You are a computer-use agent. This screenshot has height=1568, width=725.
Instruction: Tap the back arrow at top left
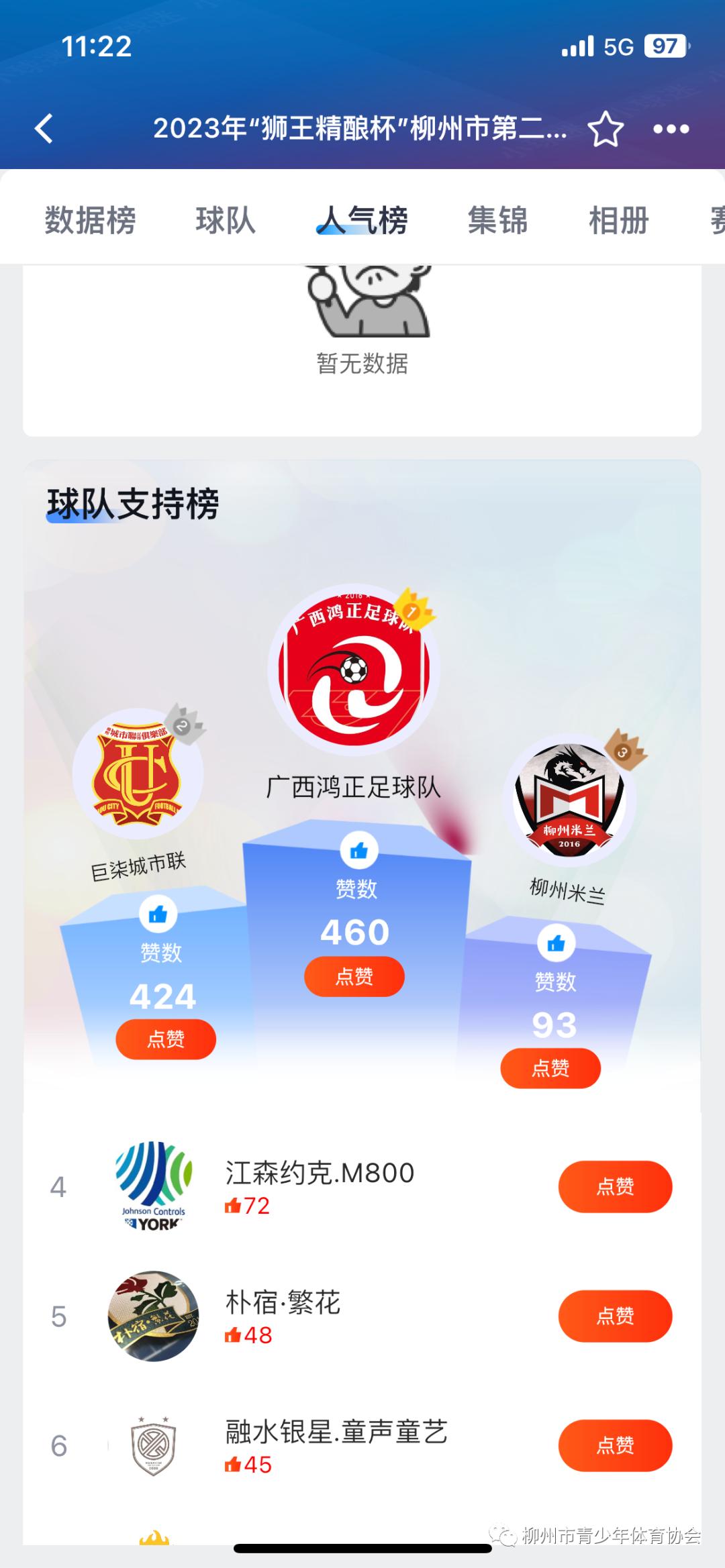point(45,128)
